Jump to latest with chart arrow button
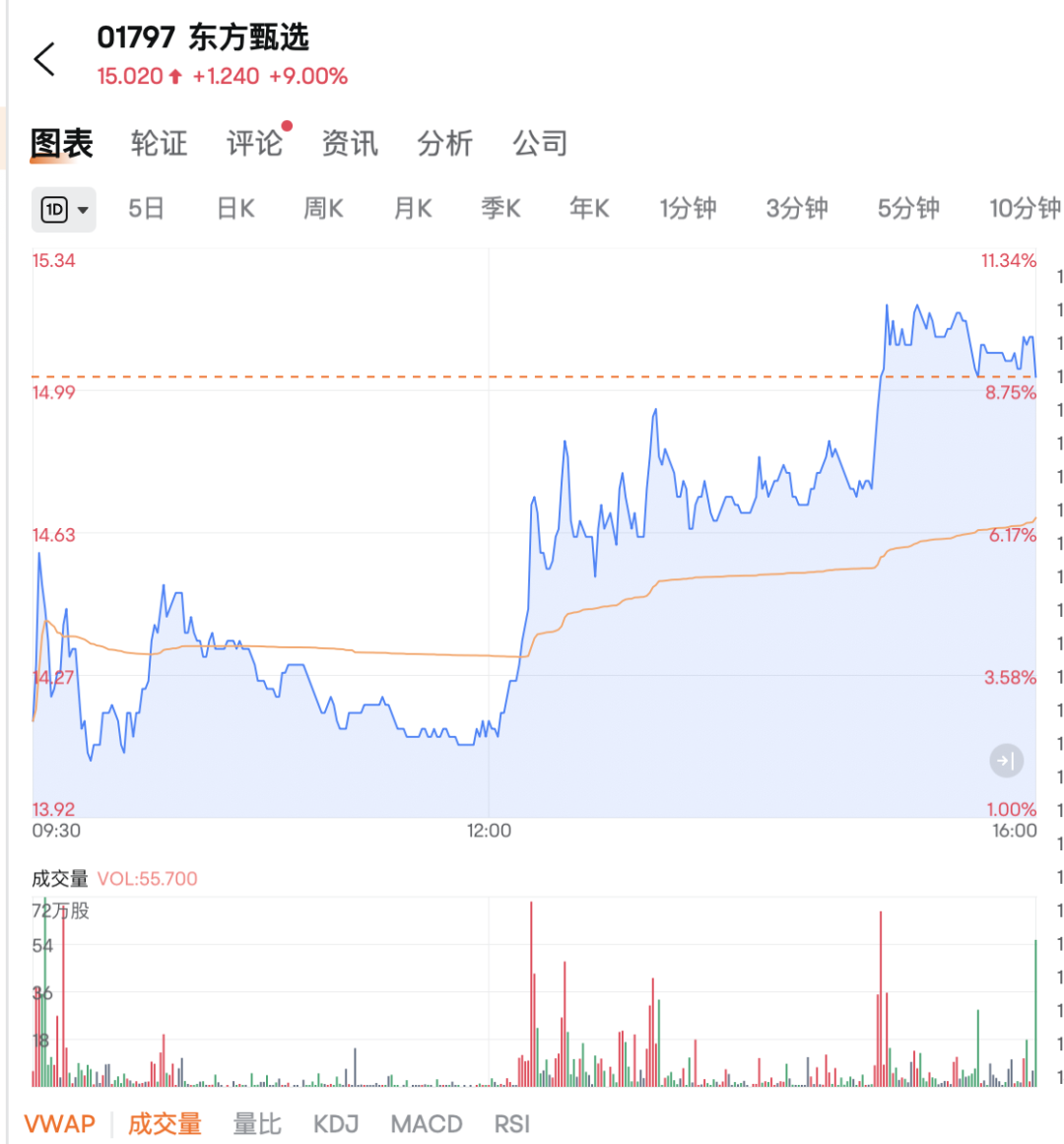Viewport: 1064px width, 1144px height. (x=1006, y=761)
